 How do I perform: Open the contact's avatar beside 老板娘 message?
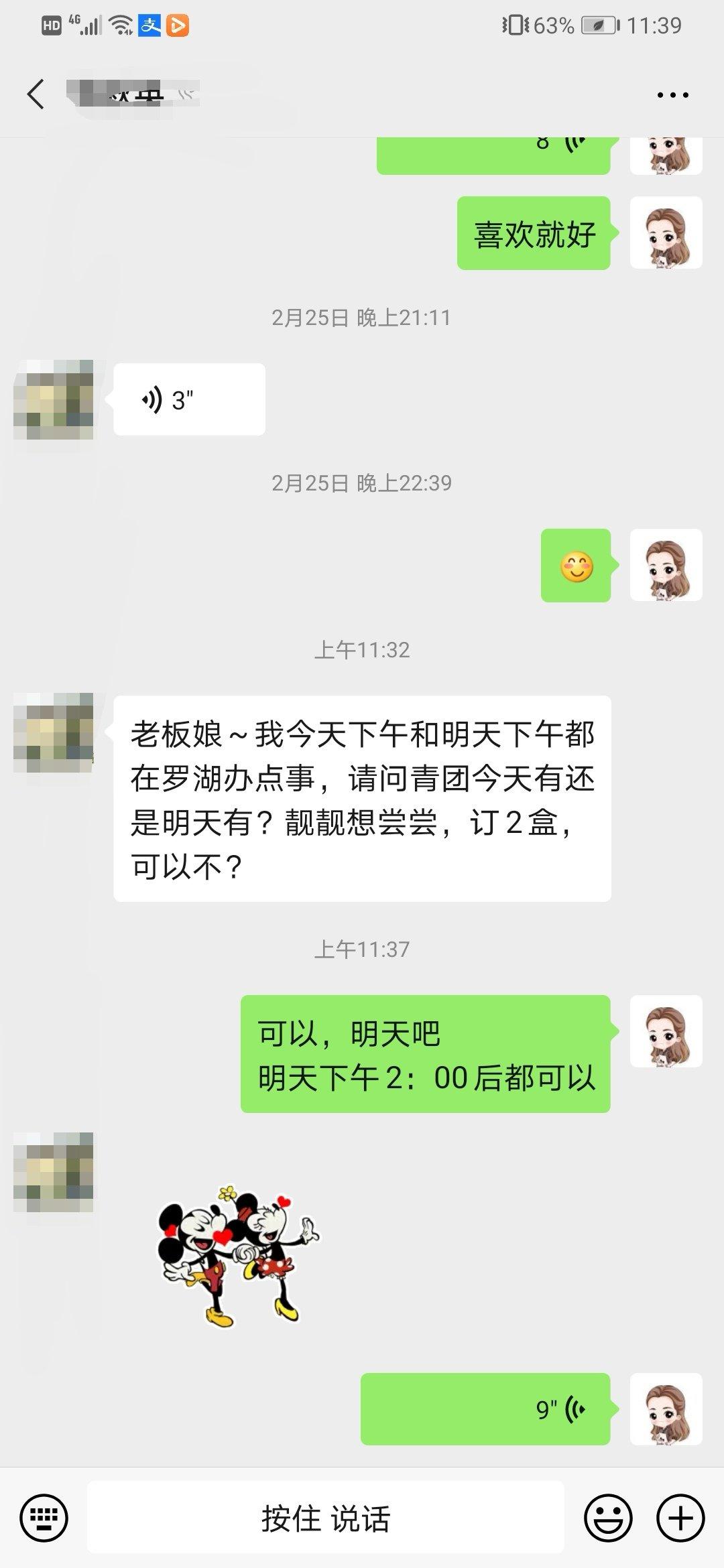tap(54, 733)
